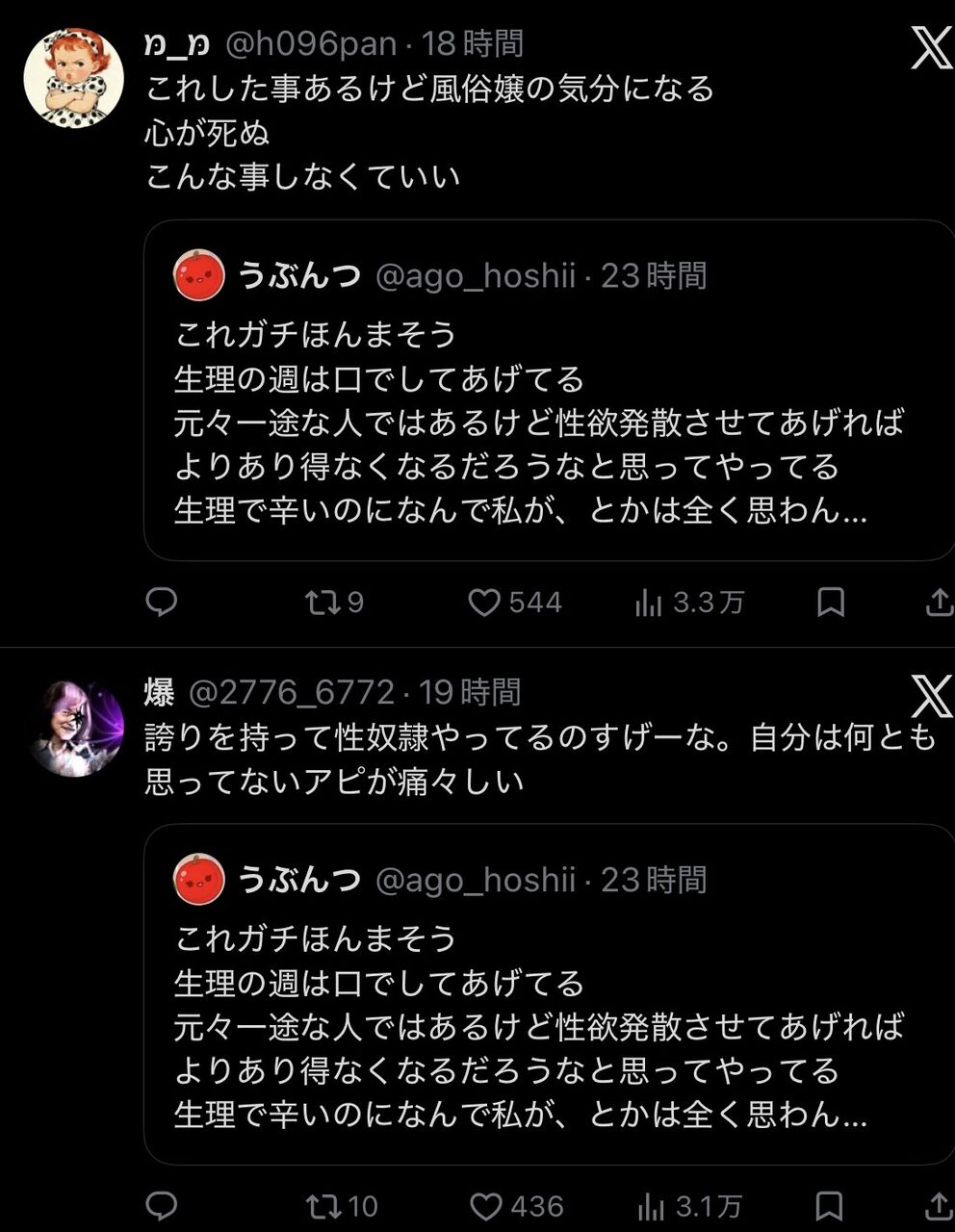Repost the tweet by @h096pan
Viewport: 955px width, 1232px height.
coord(333,603)
